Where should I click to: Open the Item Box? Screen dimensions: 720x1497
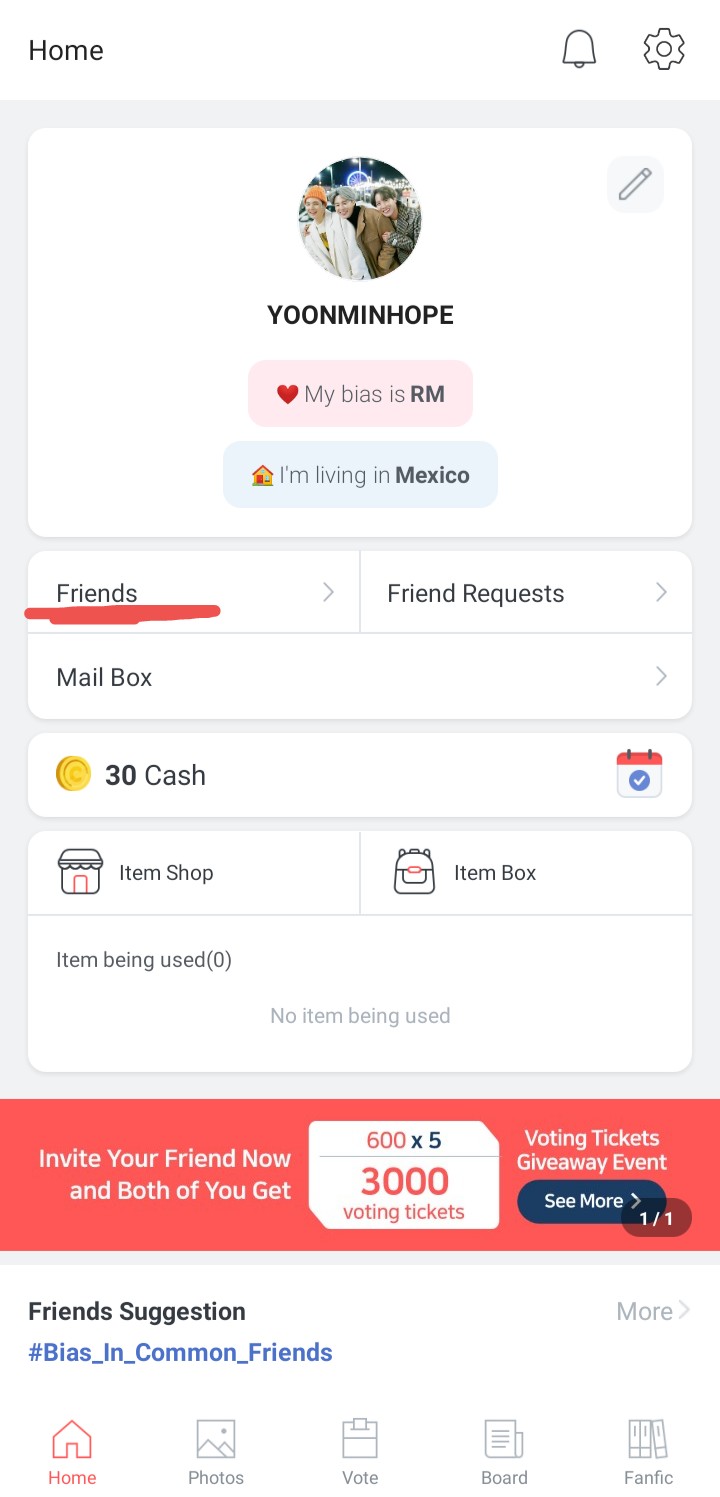click(526, 873)
